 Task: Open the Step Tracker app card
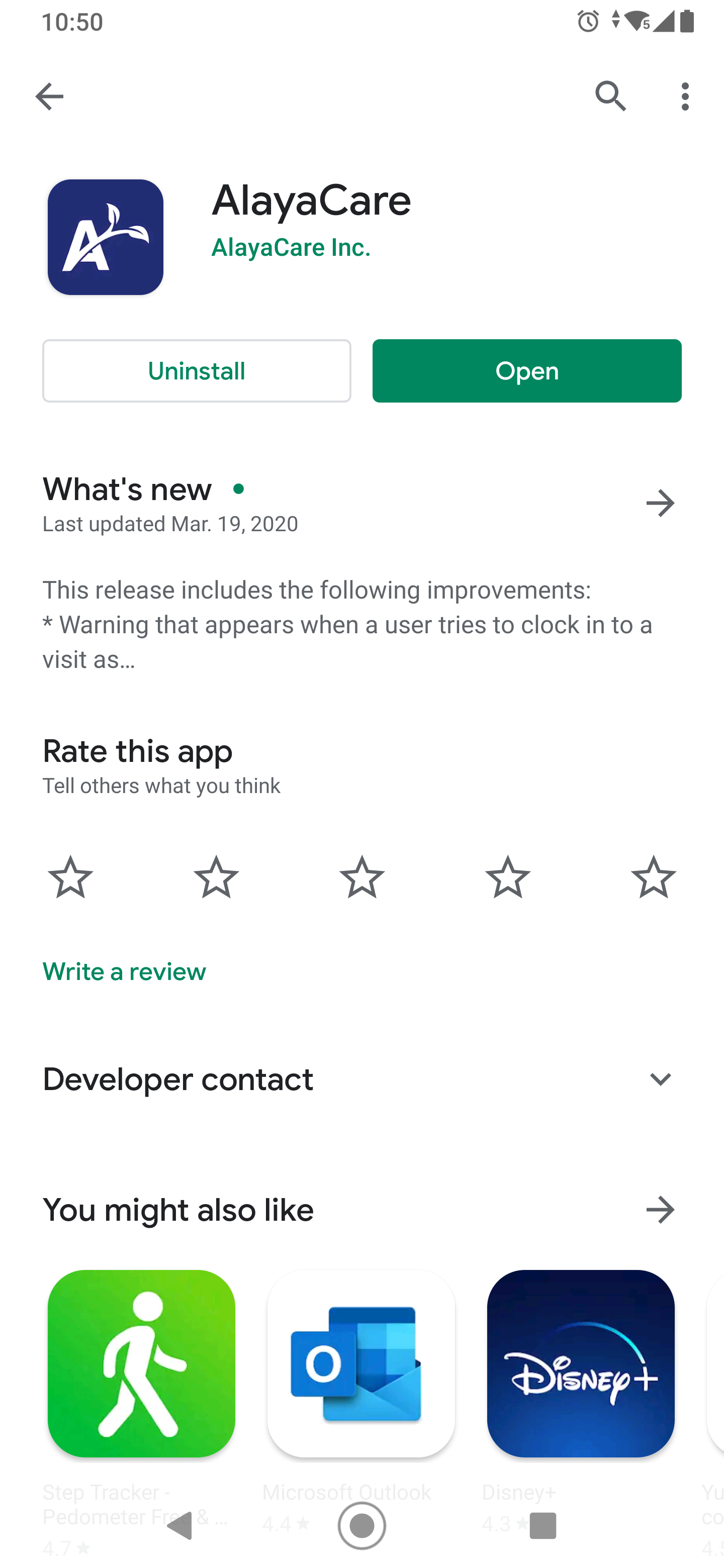(141, 1363)
